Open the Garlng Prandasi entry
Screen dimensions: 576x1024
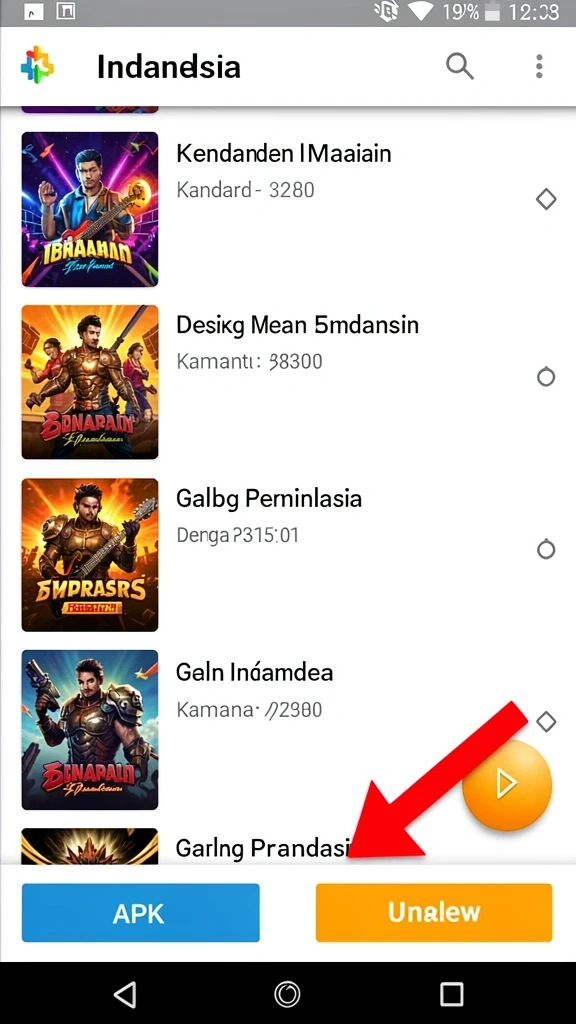click(288, 846)
